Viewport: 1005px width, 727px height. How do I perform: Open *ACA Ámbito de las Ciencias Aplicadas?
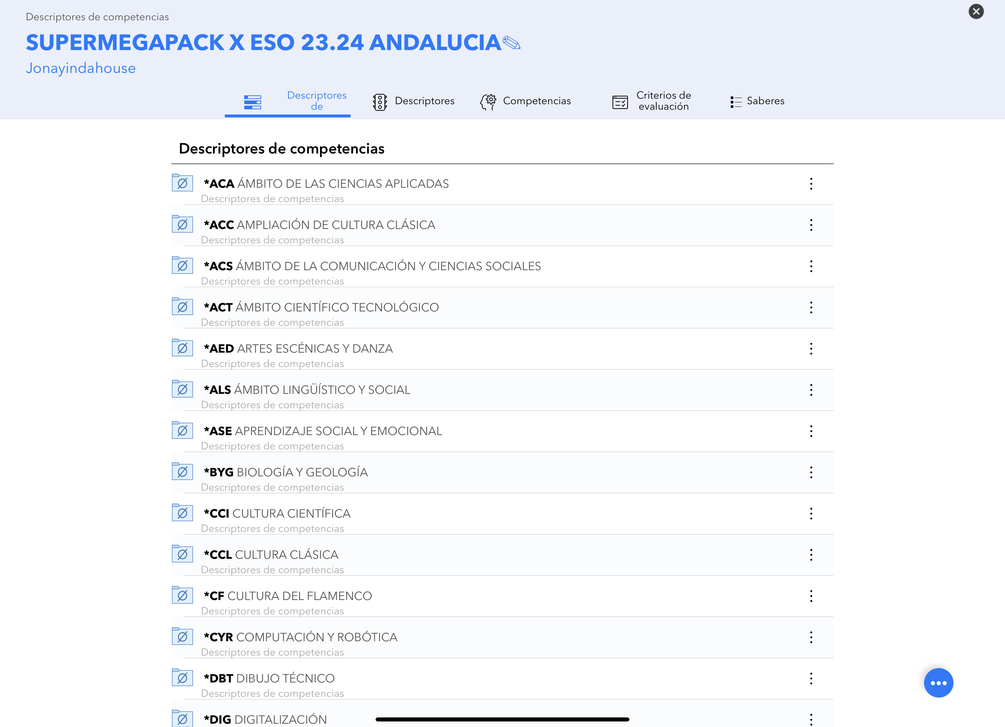(x=326, y=184)
